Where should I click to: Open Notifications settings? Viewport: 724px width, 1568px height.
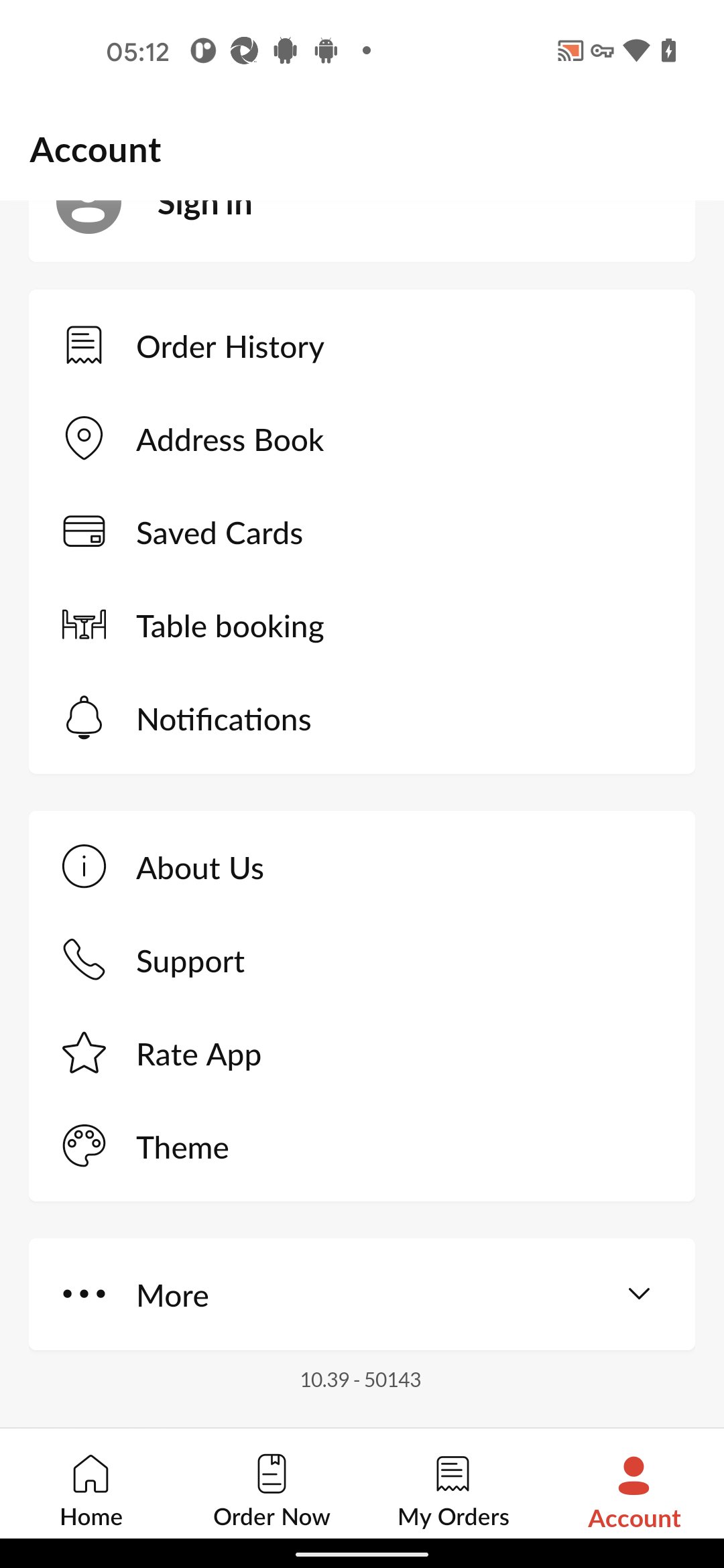point(362,719)
